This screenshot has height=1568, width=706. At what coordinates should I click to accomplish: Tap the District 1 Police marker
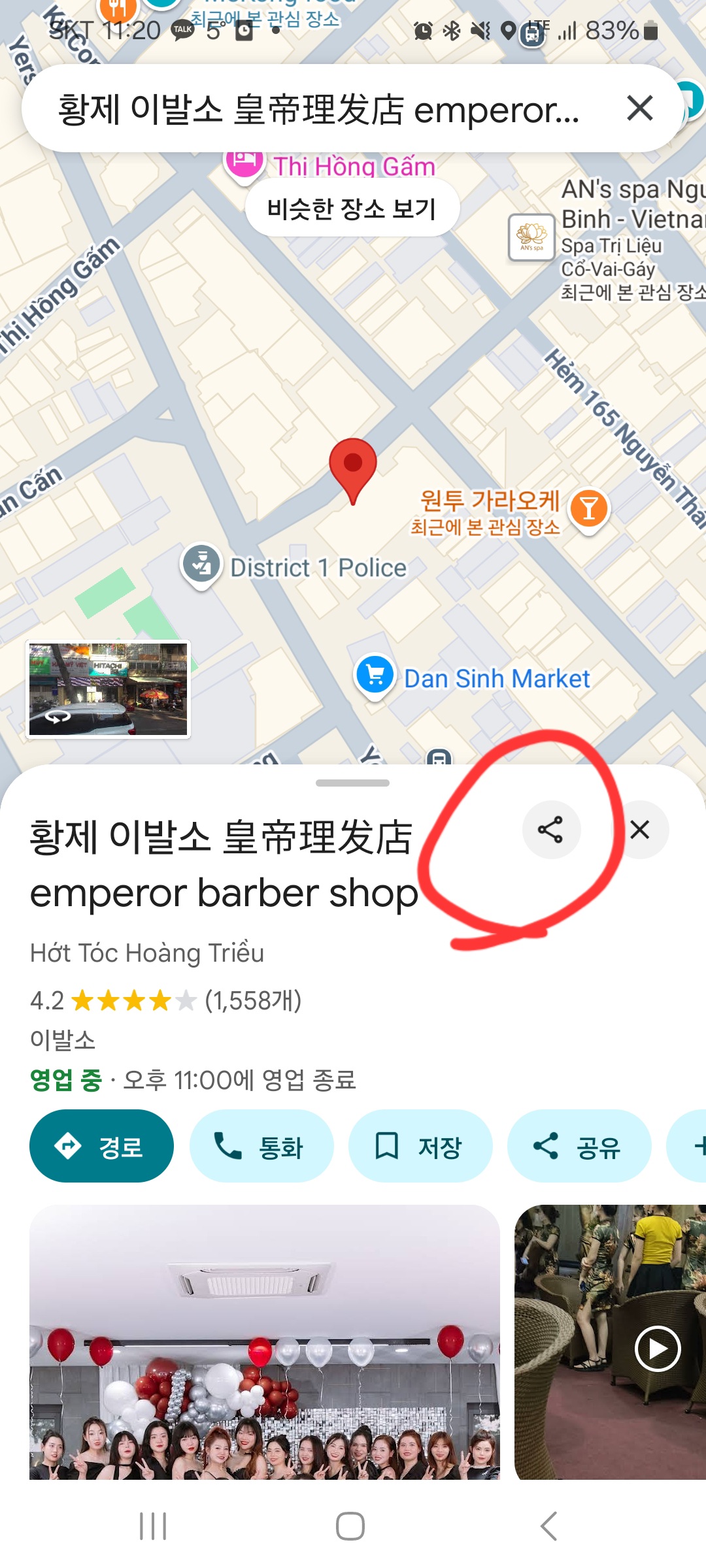pyautogui.click(x=201, y=564)
